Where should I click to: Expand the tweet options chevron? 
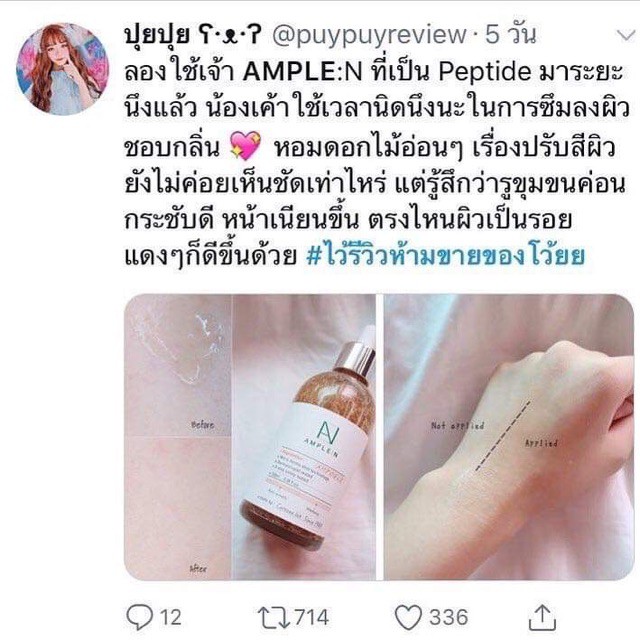pos(625,36)
